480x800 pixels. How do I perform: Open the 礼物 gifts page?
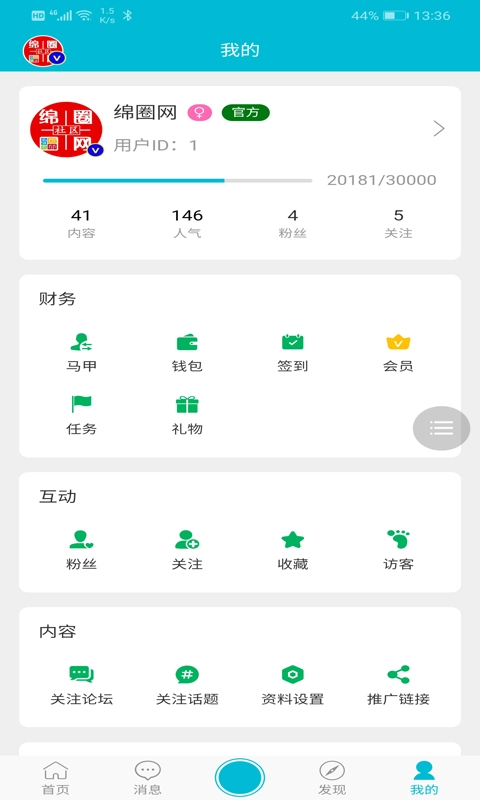click(x=187, y=415)
